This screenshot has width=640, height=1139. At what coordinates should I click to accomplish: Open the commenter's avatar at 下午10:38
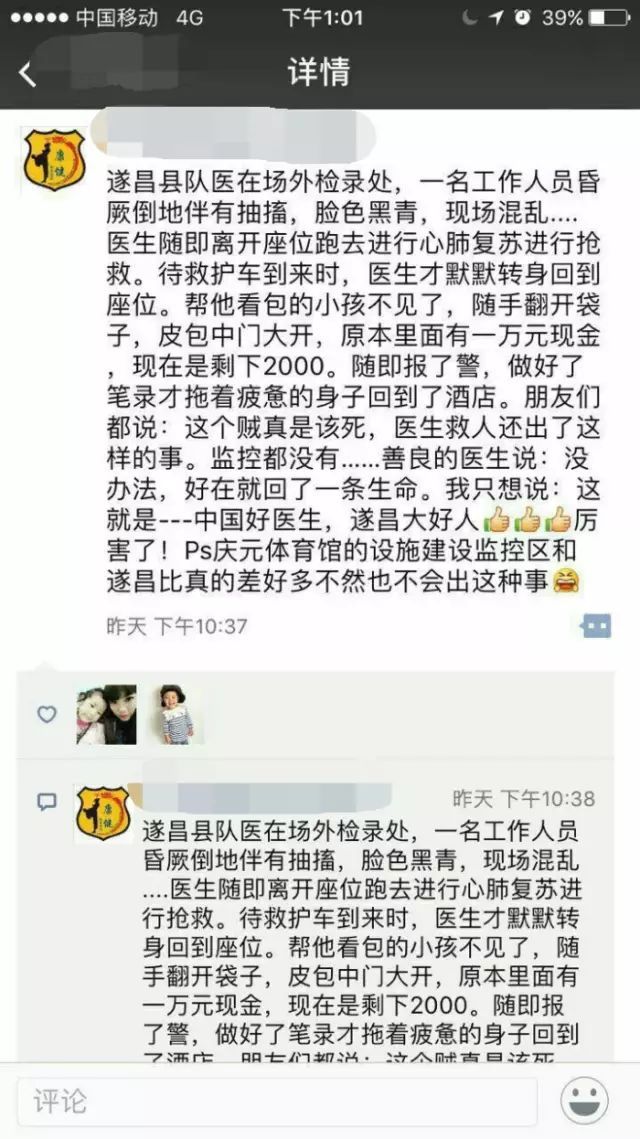[104, 810]
